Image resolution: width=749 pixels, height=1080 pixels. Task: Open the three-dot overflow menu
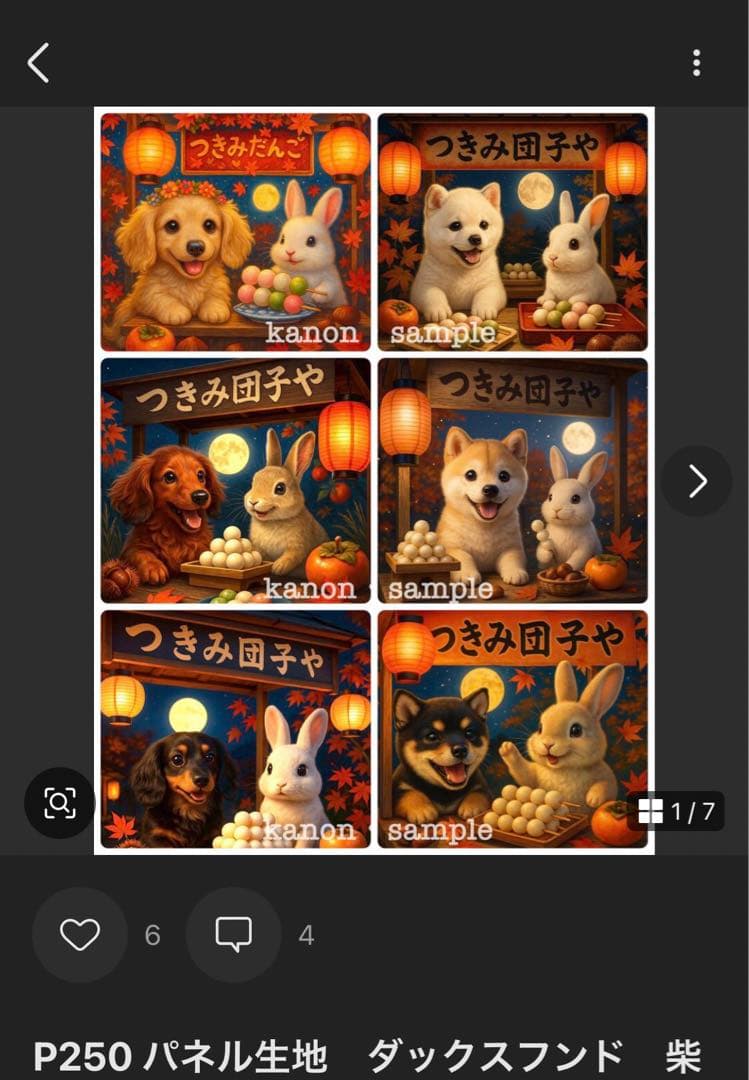point(696,61)
